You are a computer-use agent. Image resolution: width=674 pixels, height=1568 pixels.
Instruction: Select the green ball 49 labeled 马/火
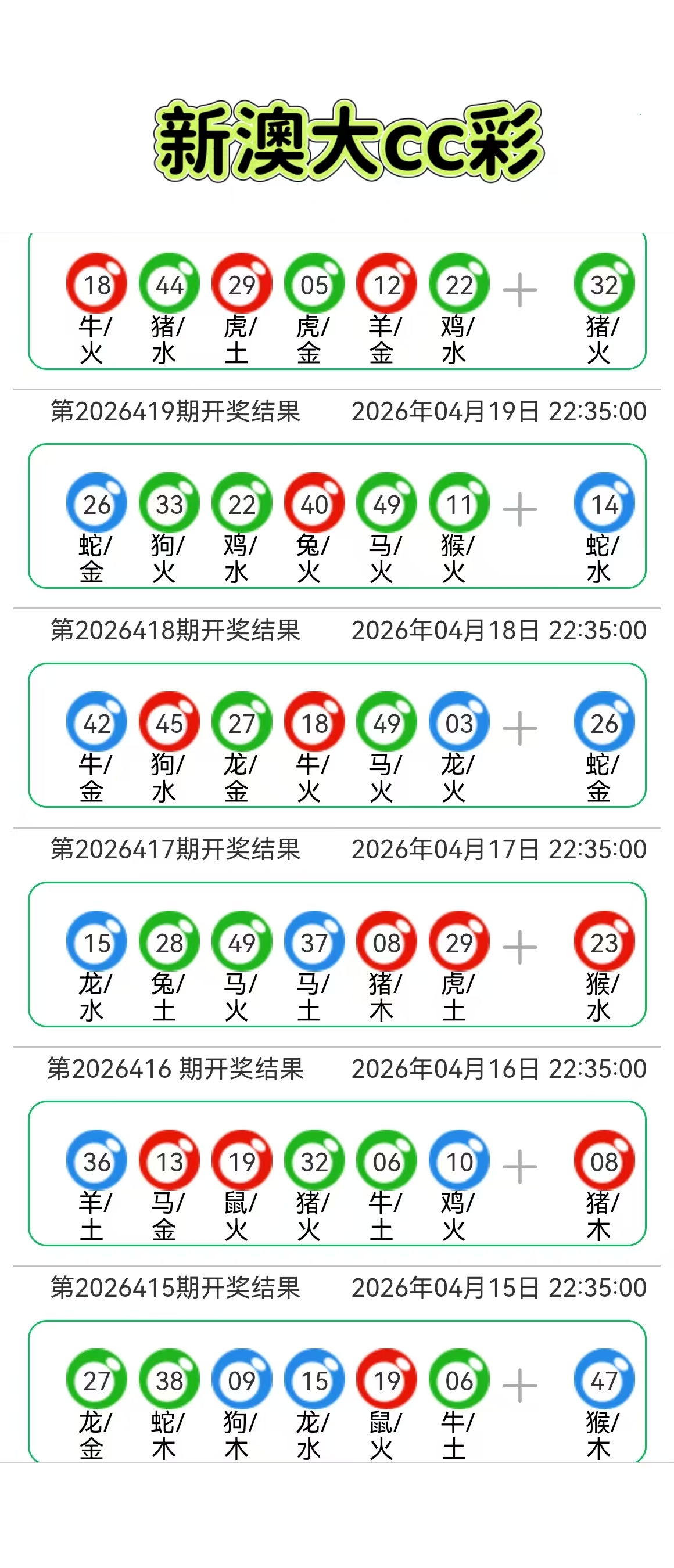pyautogui.click(x=241, y=940)
